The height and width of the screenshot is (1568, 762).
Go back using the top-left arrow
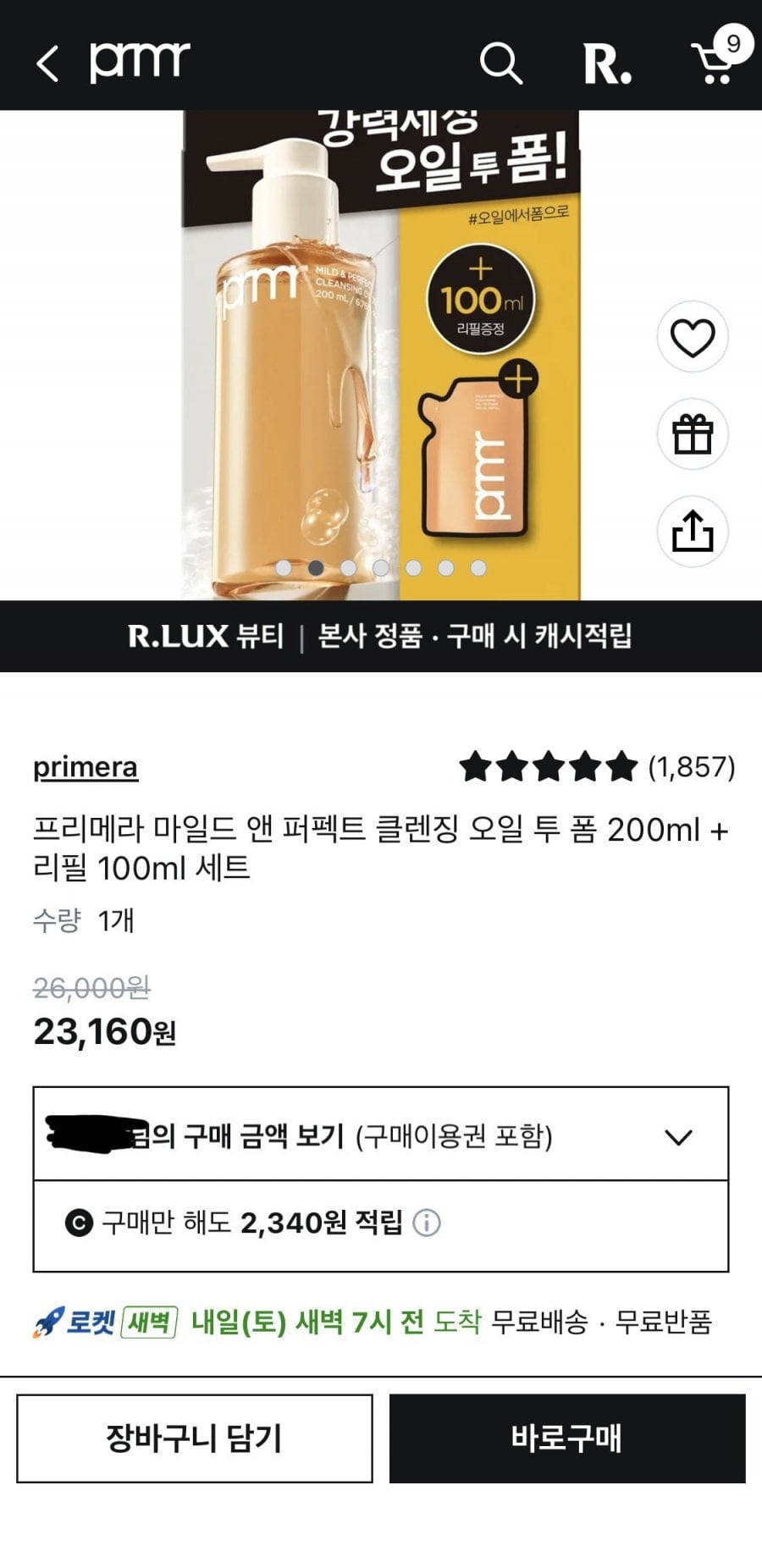click(x=47, y=63)
